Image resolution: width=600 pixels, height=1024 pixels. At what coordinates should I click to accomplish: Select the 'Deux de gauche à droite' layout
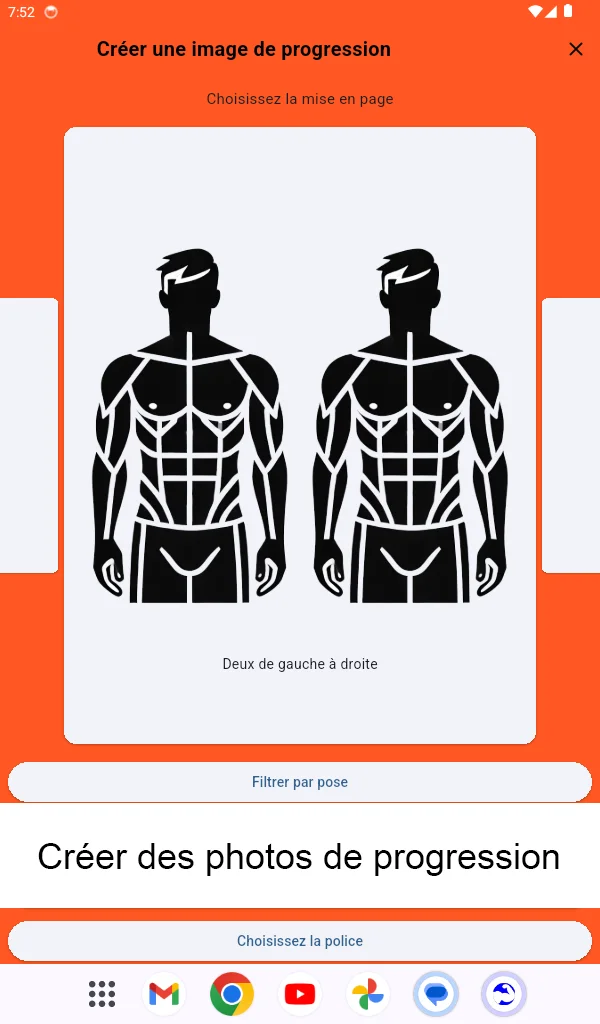[x=300, y=435]
